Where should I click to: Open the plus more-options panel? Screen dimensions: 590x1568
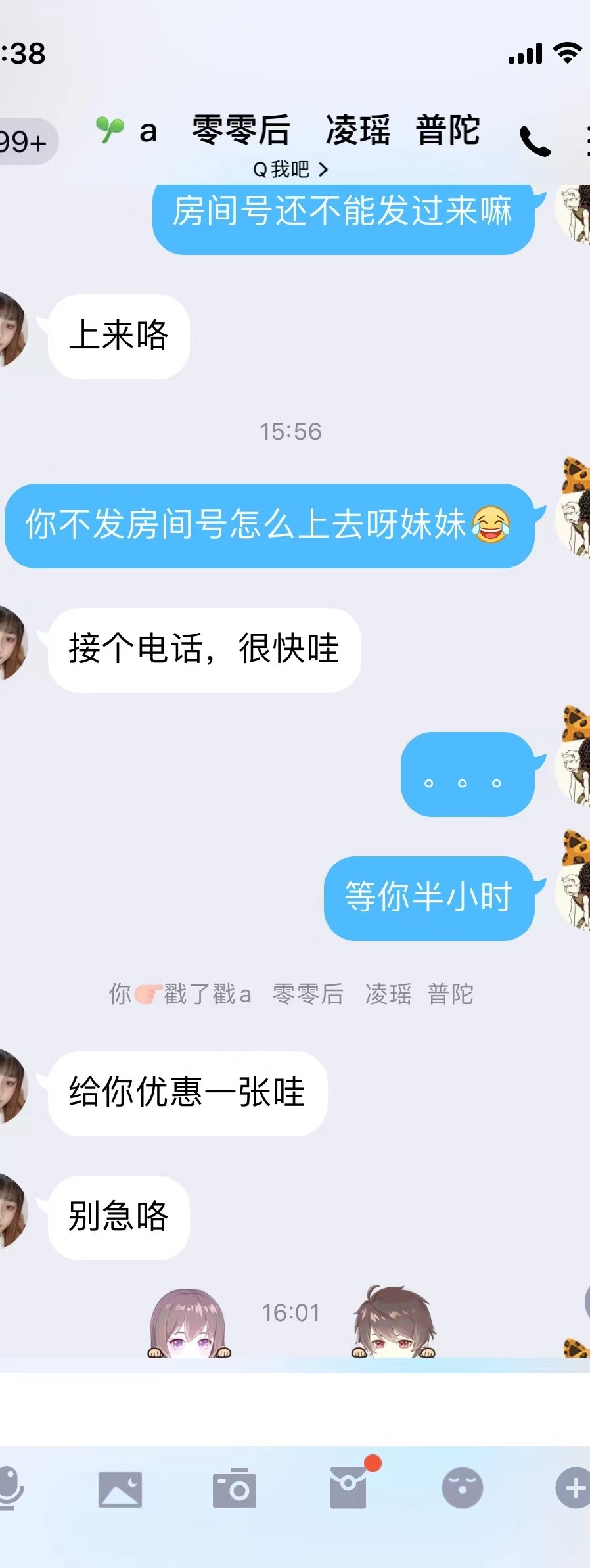pos(574,1488)
